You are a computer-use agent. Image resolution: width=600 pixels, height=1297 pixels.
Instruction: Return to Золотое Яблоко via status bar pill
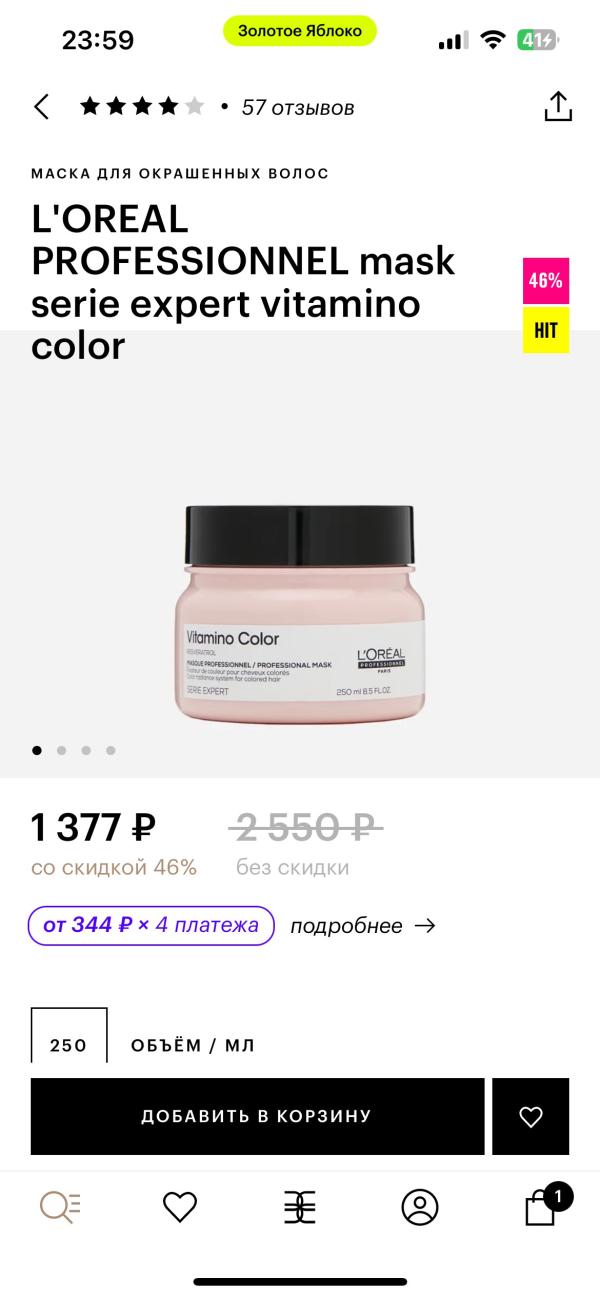(x=300, y=31)
